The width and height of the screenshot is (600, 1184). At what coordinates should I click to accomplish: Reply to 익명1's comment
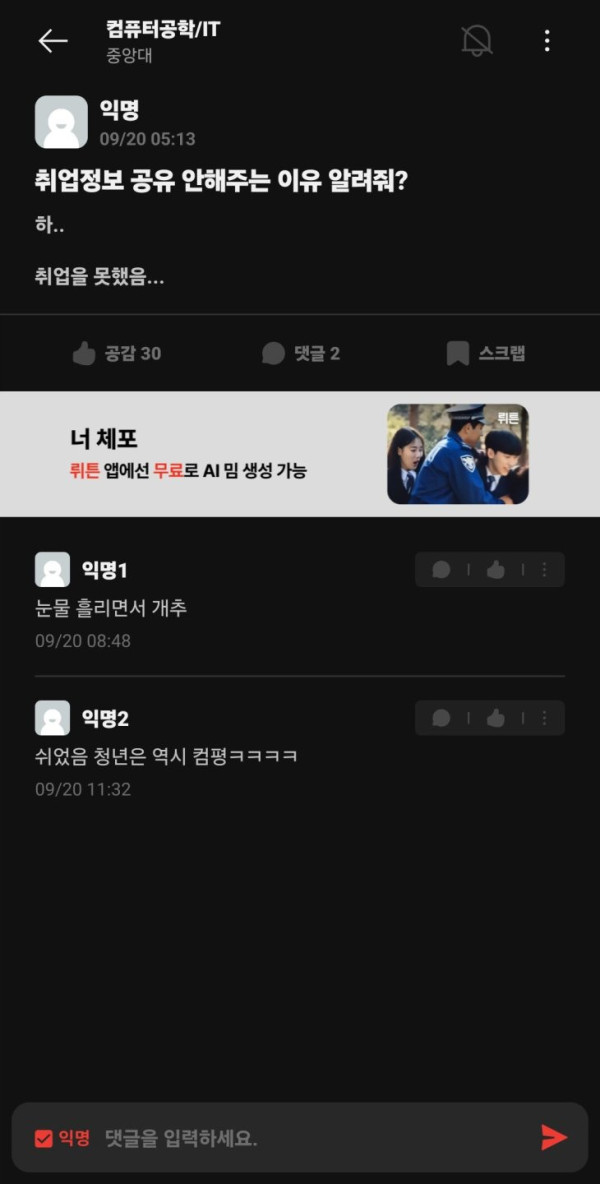(x=441, y=570)
